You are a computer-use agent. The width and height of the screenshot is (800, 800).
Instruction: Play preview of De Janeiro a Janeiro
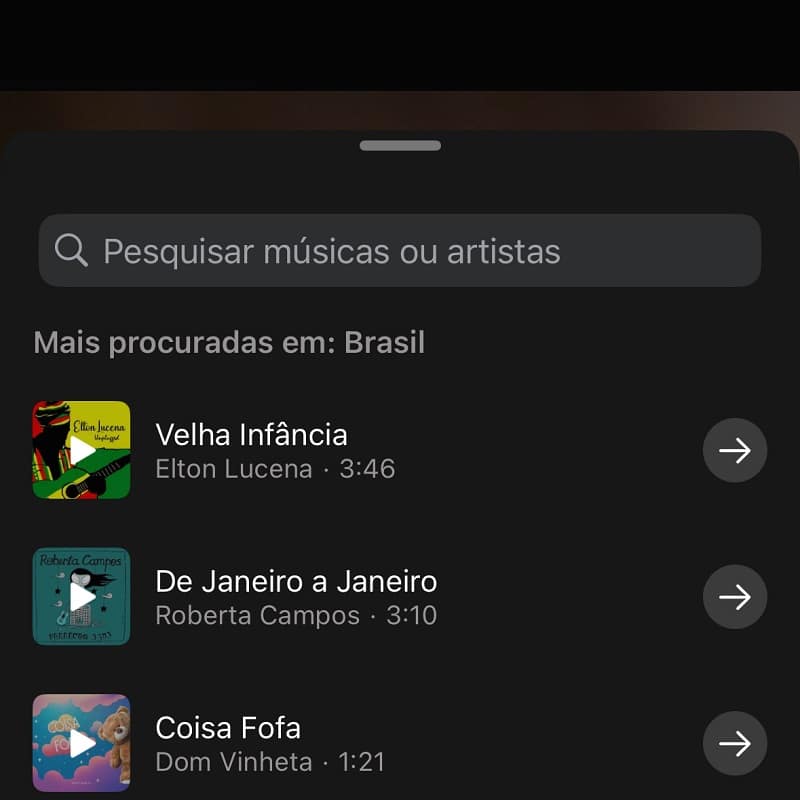pyautogui.click(x=81, y=597)
